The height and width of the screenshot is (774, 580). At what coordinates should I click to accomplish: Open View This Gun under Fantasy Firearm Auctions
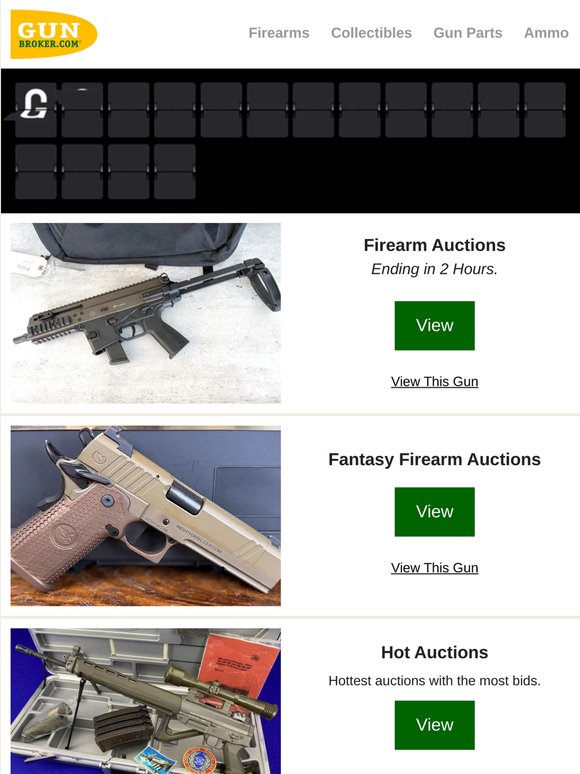click(434, 568)
